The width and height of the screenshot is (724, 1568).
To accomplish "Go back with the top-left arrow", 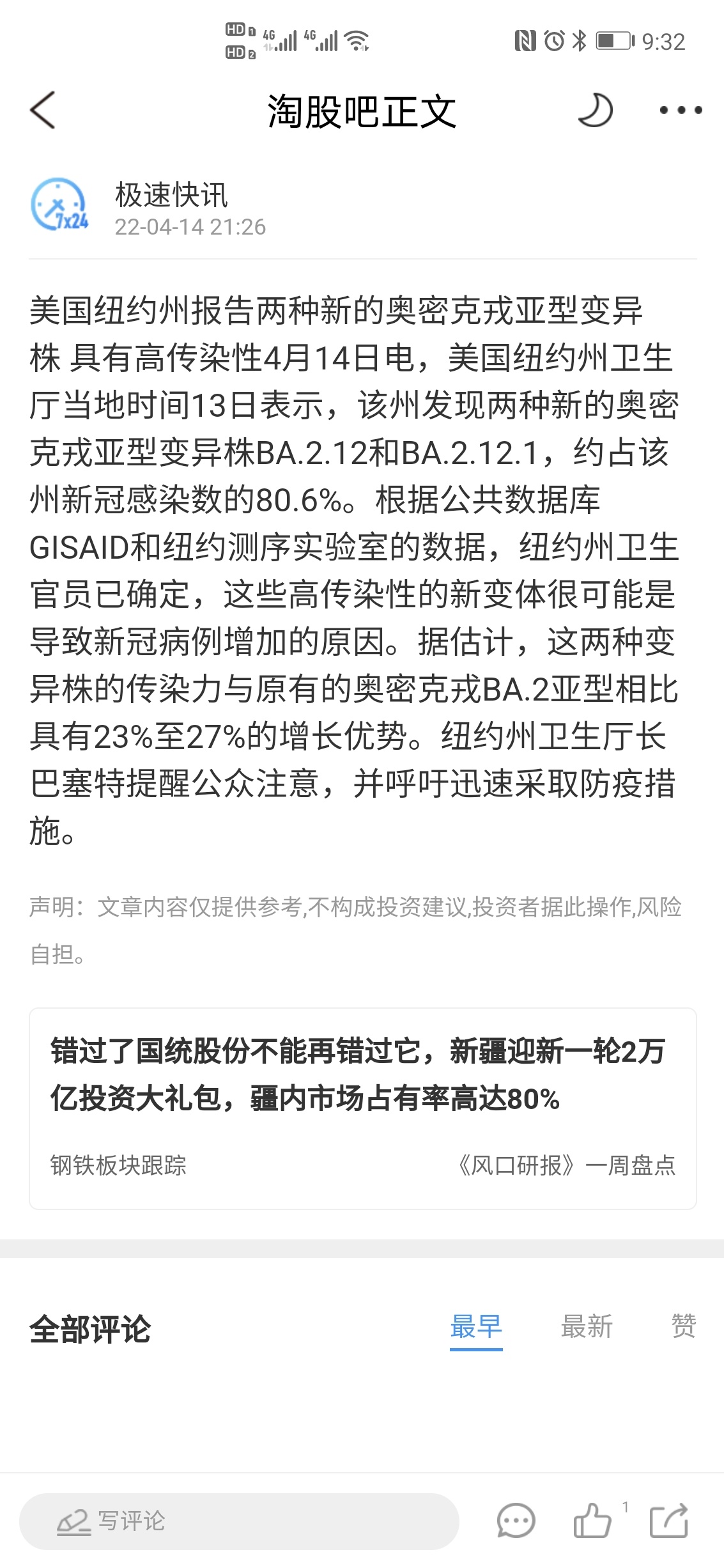I will click(43, 110).
